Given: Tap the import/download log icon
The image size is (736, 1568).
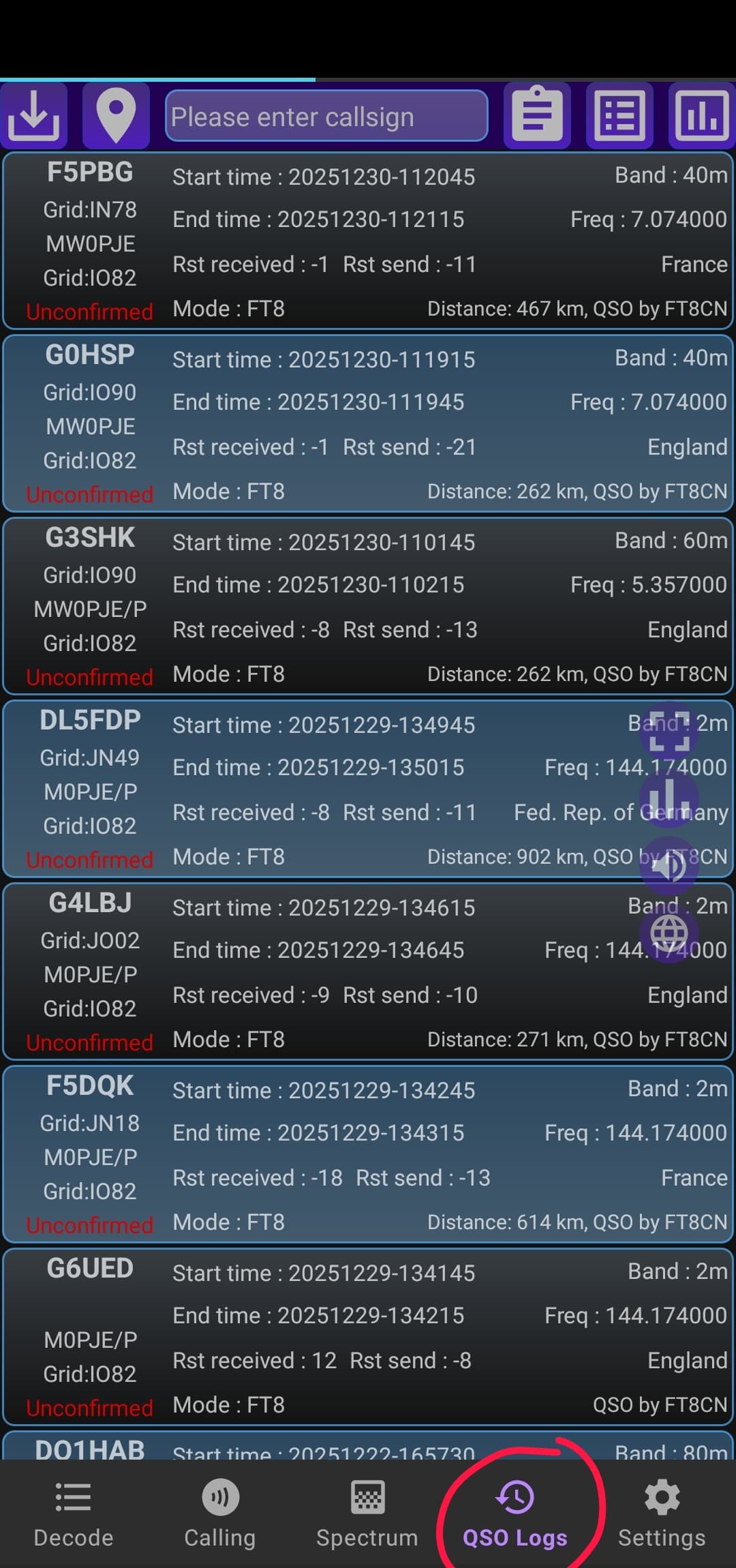Looking at the screenshot, I should (34, 116).
